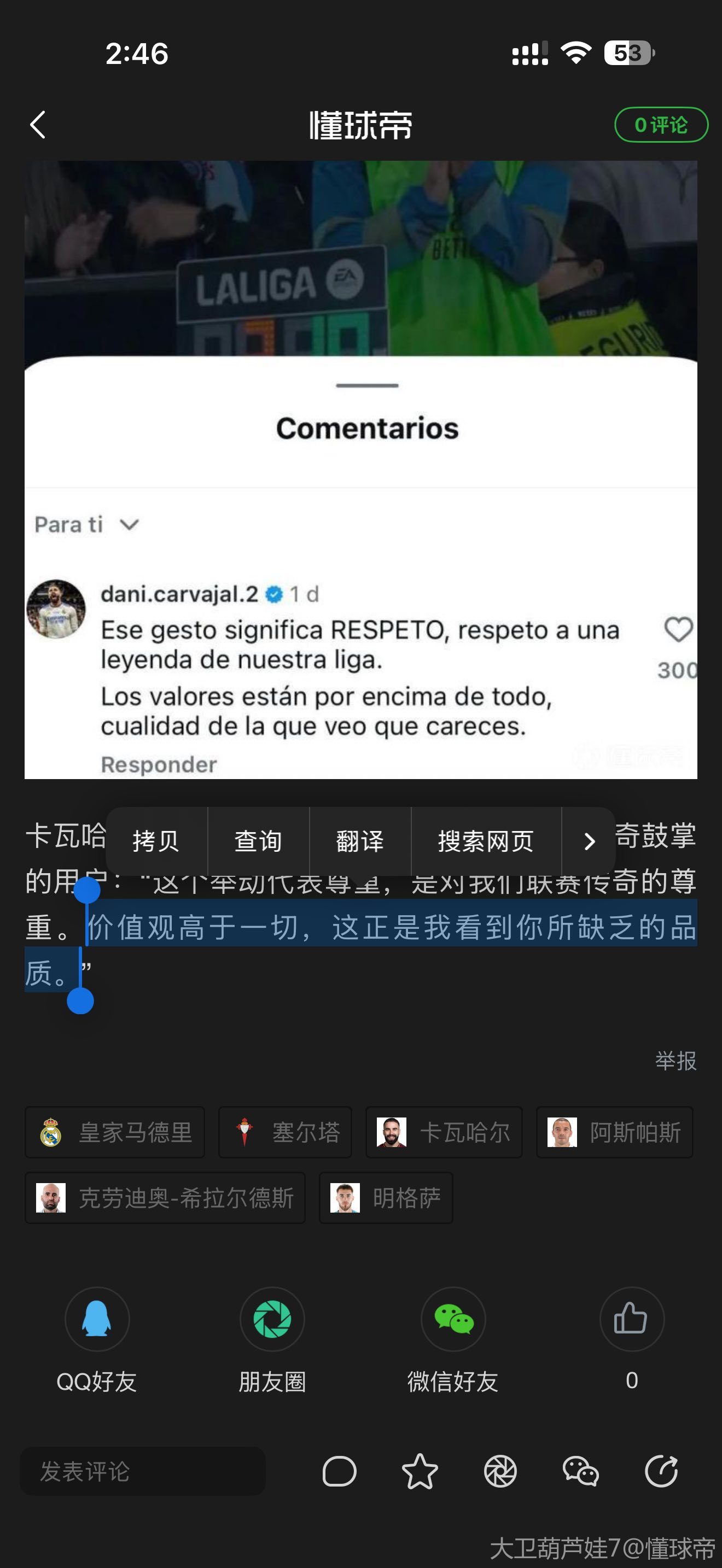Open the 0评论 comments button
722x1568 pixels.
pyautogui.click(x=661, y=125)
